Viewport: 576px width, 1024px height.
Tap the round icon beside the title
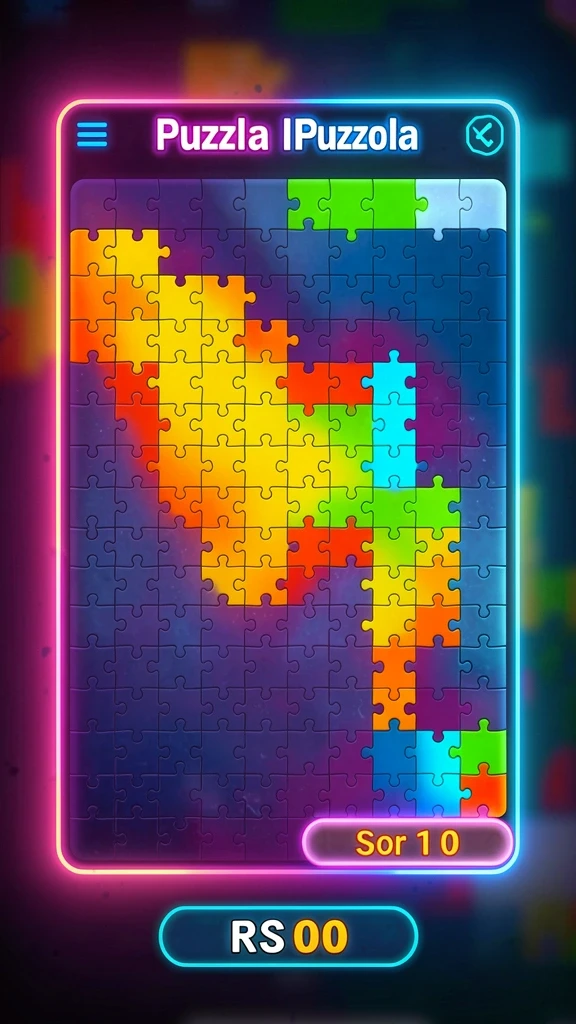point(485,136)
